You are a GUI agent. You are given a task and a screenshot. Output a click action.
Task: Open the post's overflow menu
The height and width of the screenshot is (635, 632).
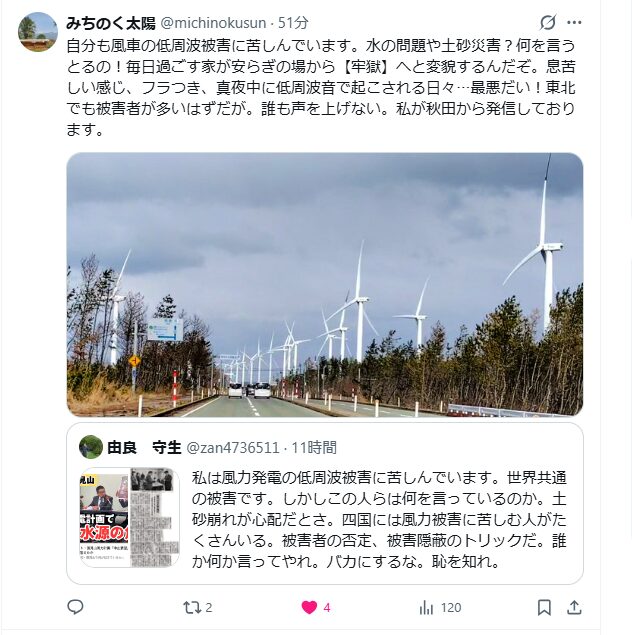pos(574,22)
